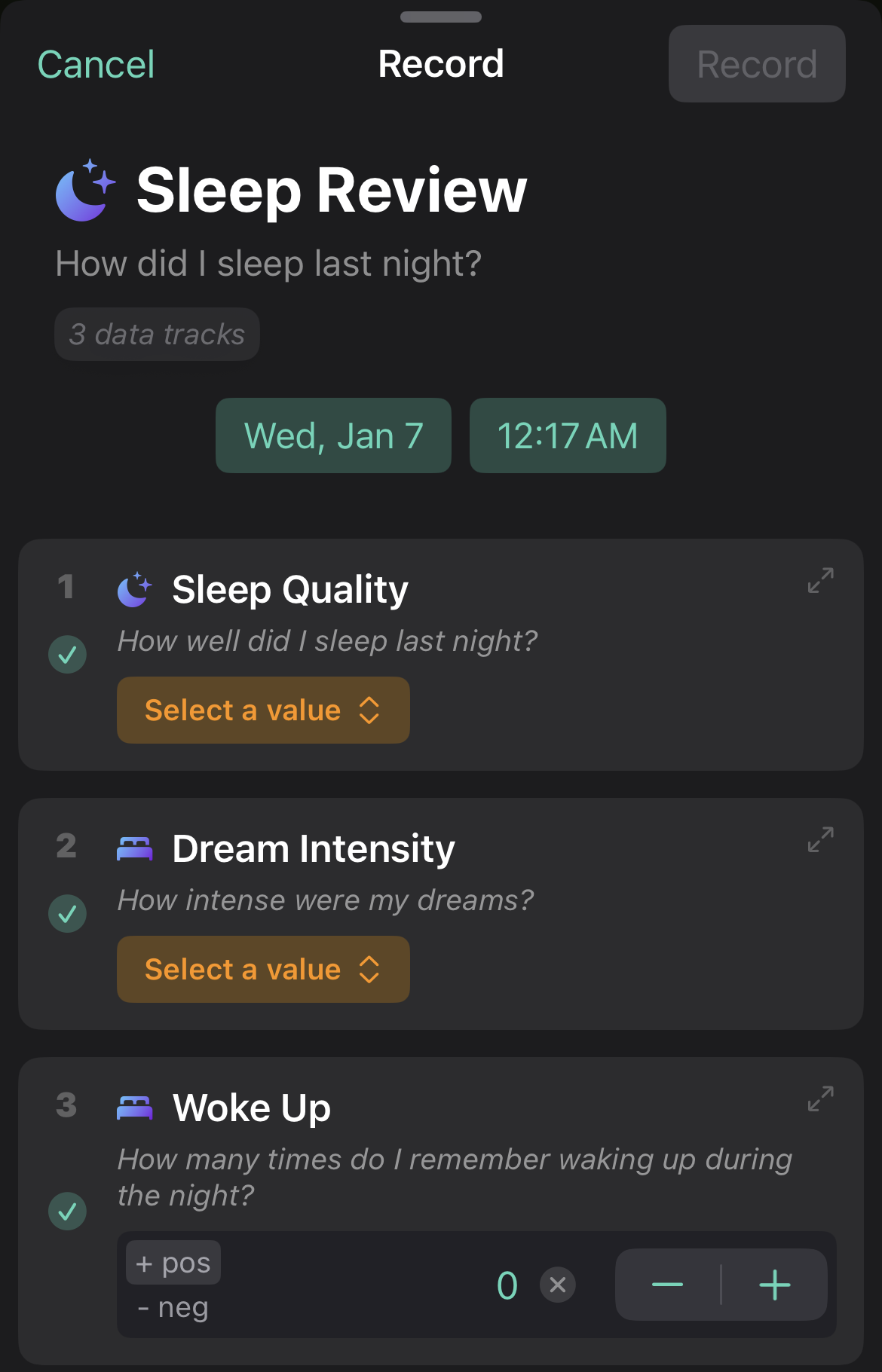
Task: Open Sleep Quality value selector
Action: 263,710
